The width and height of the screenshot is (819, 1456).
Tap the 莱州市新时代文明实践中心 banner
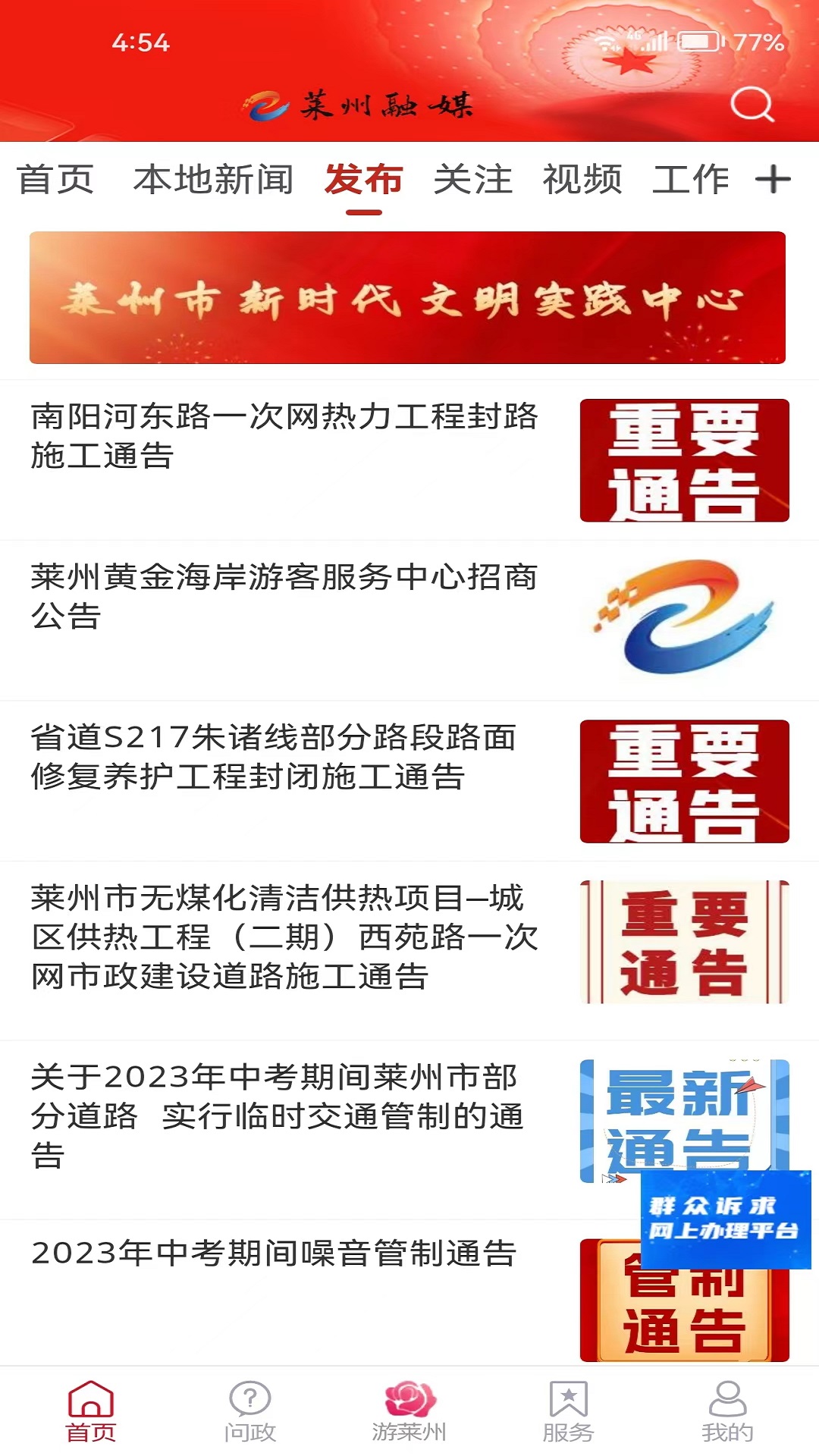point(409,300)
